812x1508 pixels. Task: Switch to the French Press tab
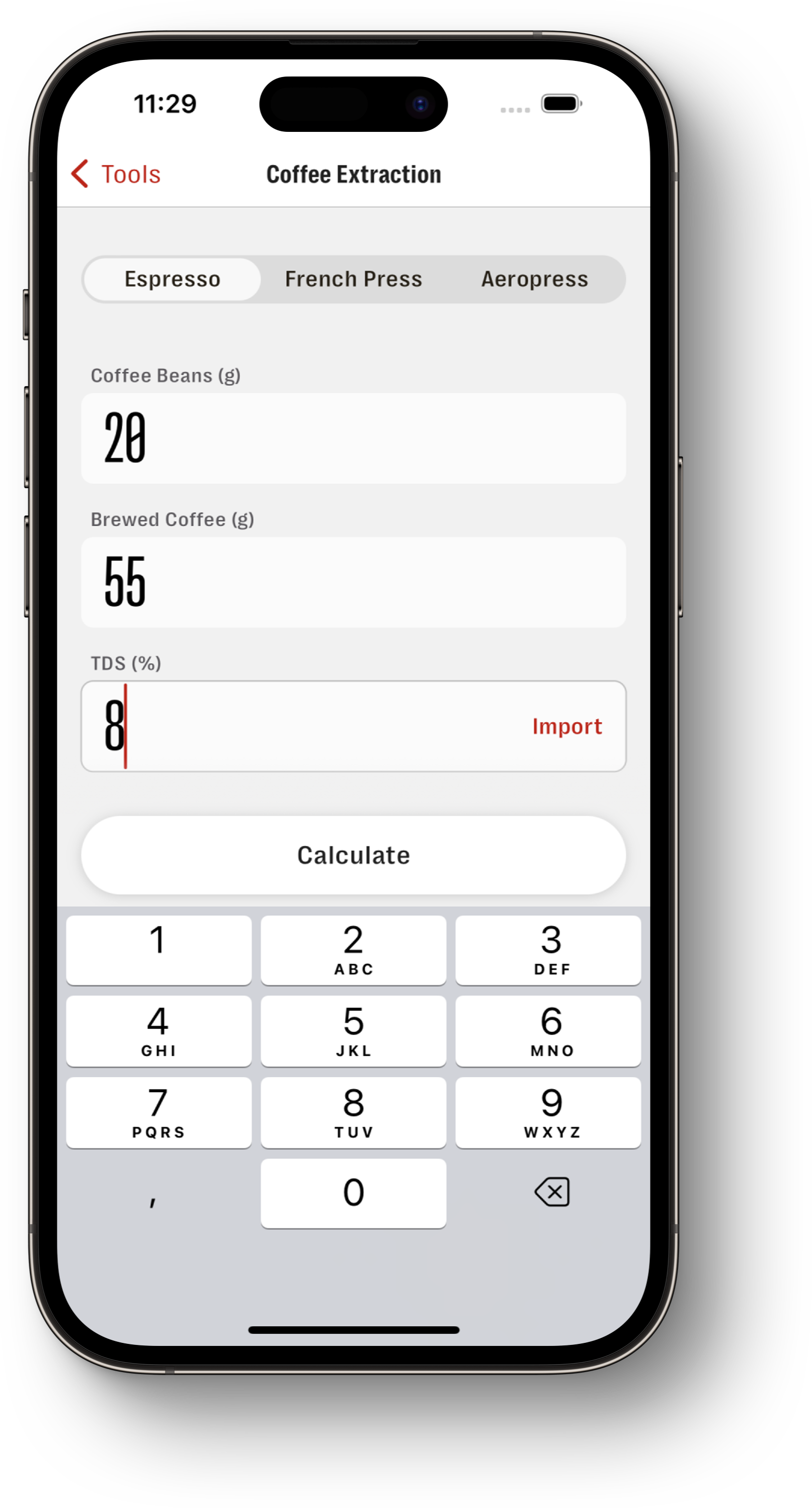click(x=353, y=279)
